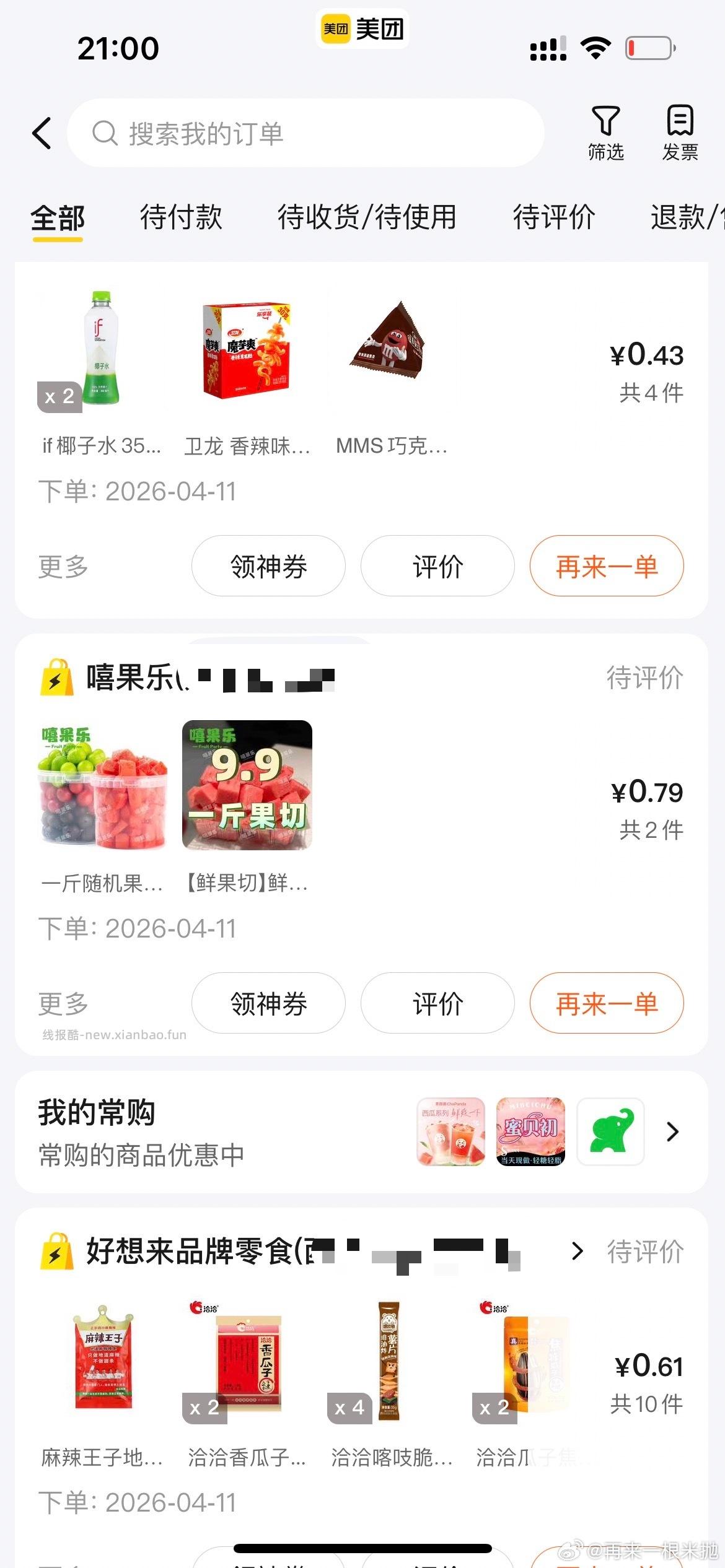Image resolution: width=725 pixels, height=1568 pixels.
Task: Open the 筛选 filter icon
Action: click(605, 131)
